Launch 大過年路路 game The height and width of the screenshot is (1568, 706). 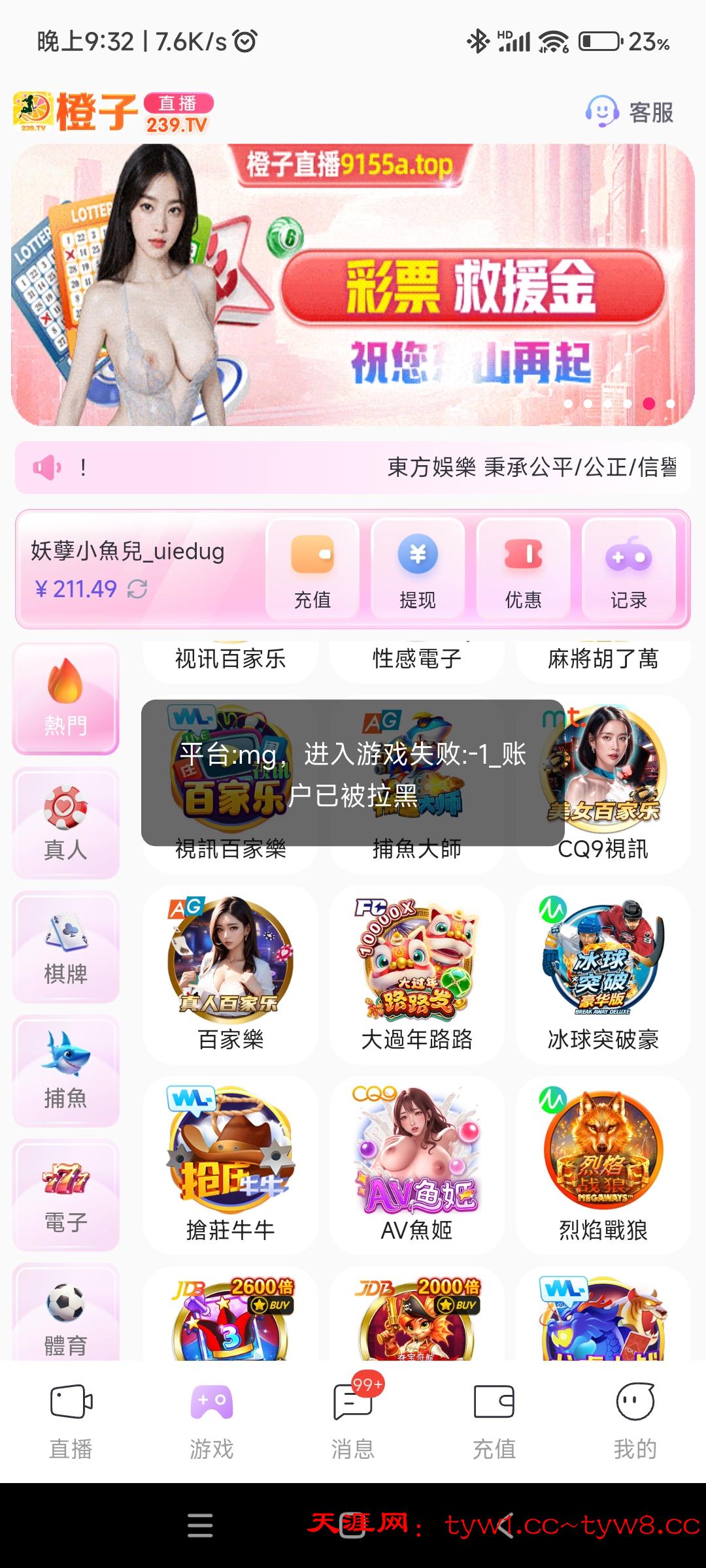click(x=417, y=973)
